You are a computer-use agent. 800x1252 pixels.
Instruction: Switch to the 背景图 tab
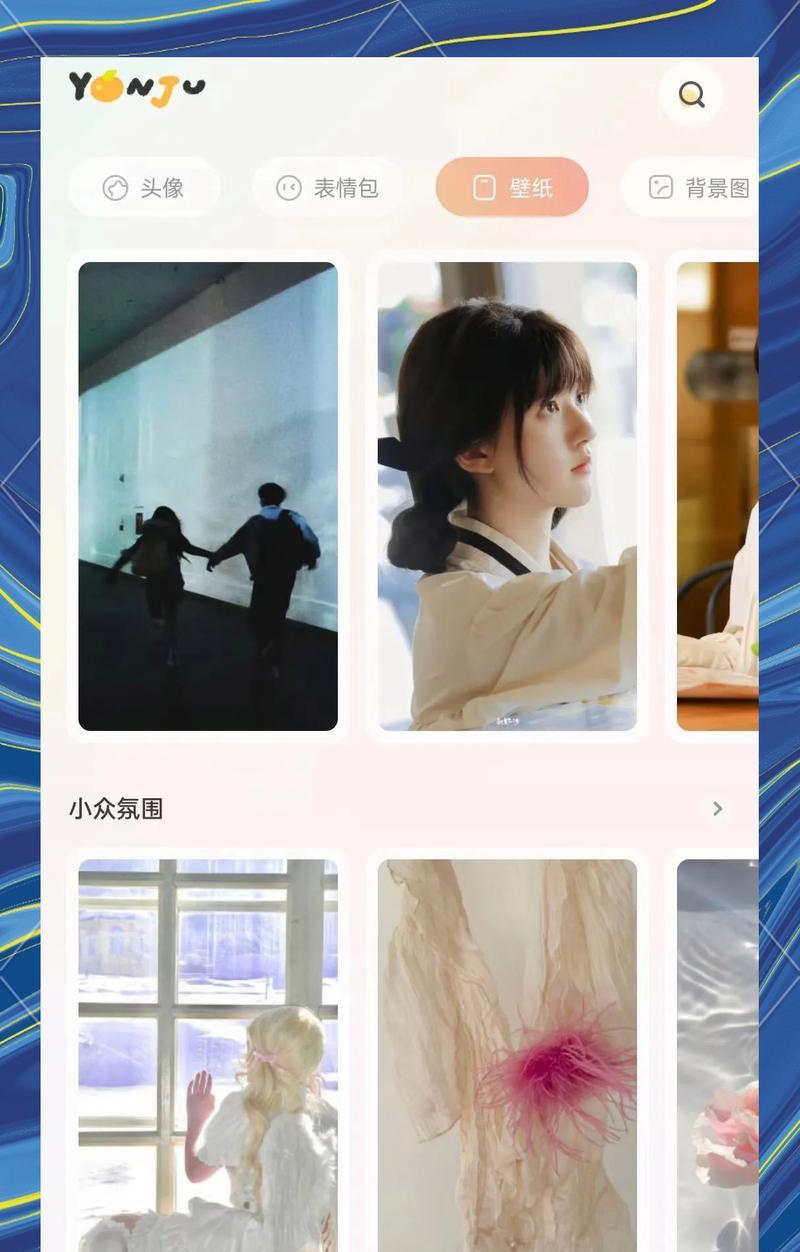(699, 187)
